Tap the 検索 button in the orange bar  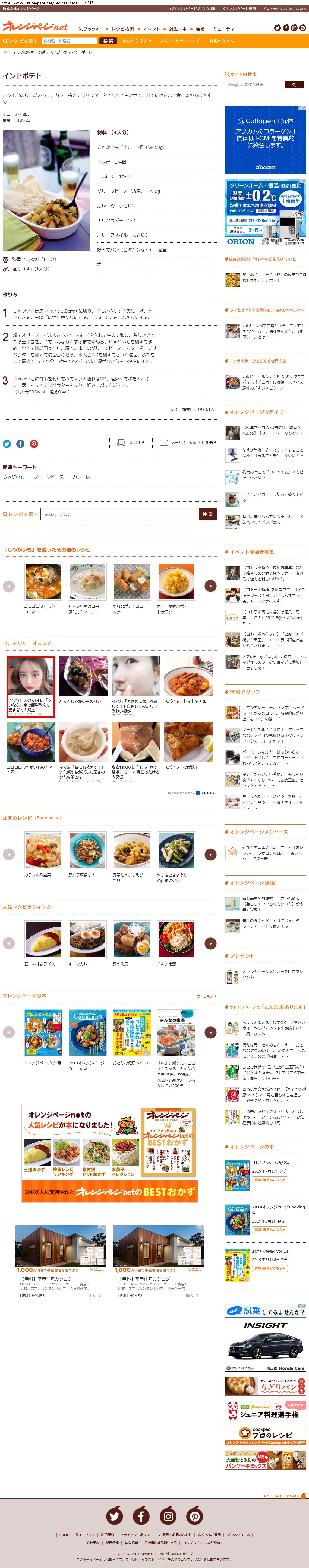click(x=108, y=41)
